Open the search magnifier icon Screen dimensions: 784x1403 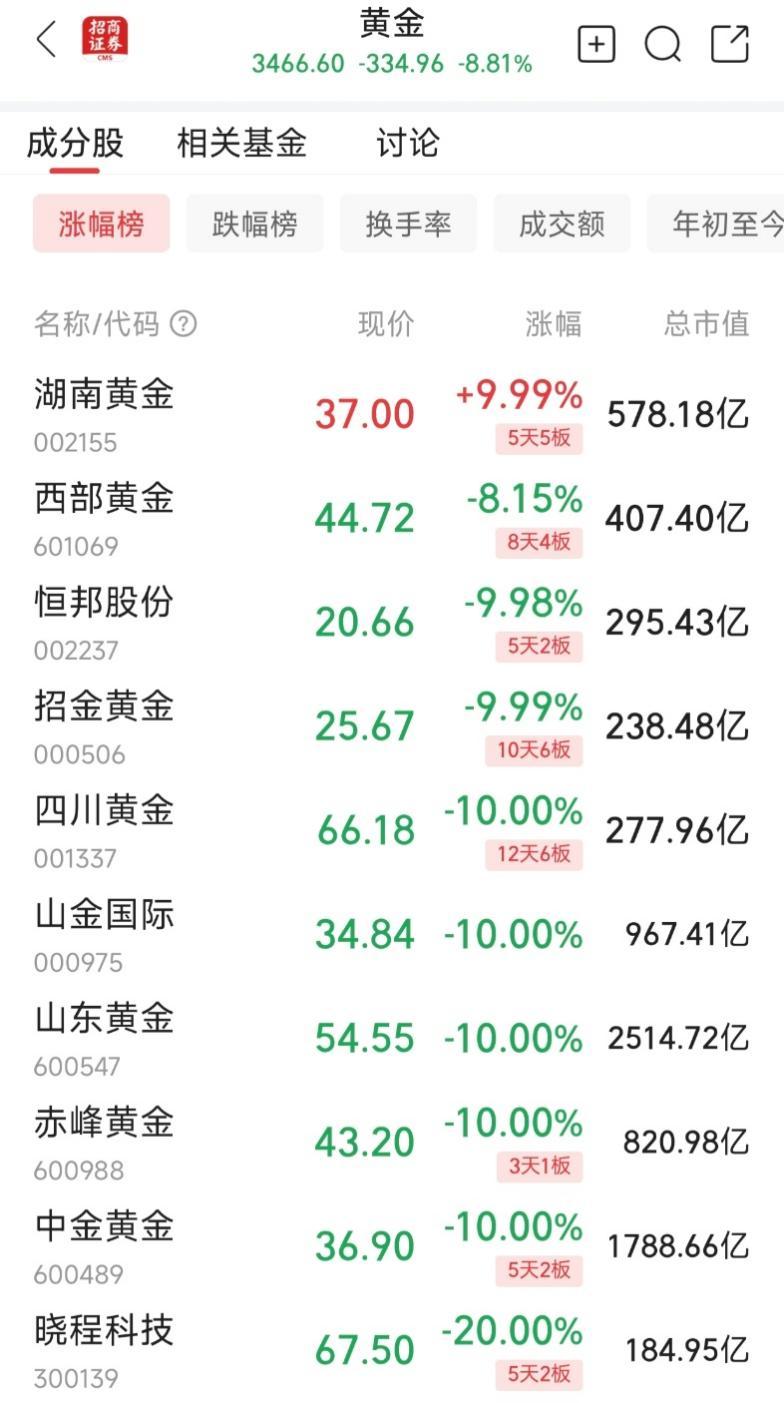click(x=662, y=44)
